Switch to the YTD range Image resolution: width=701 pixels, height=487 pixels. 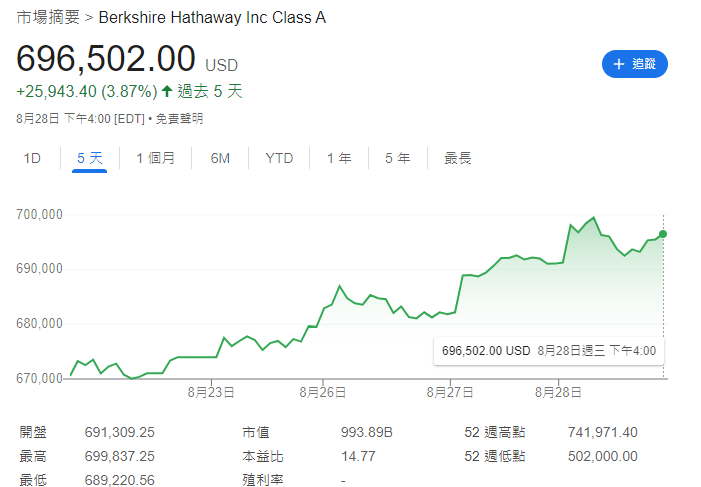279,158
